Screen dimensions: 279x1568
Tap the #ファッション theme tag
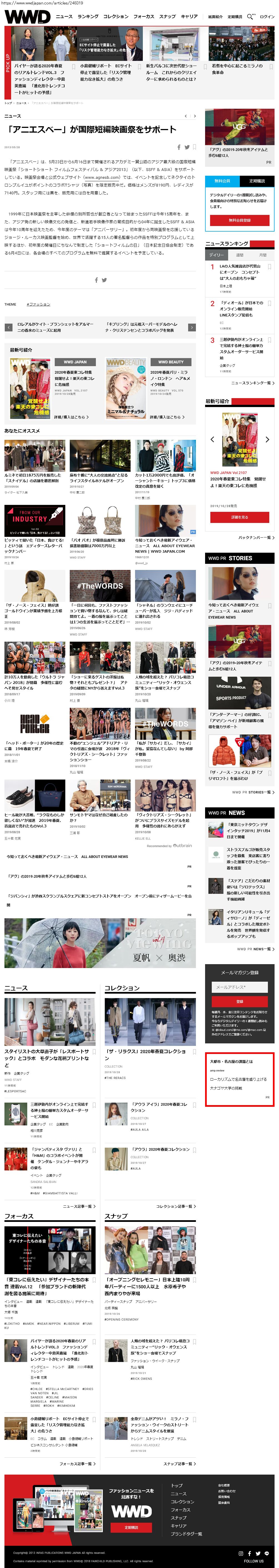click(x=38, y=304)
